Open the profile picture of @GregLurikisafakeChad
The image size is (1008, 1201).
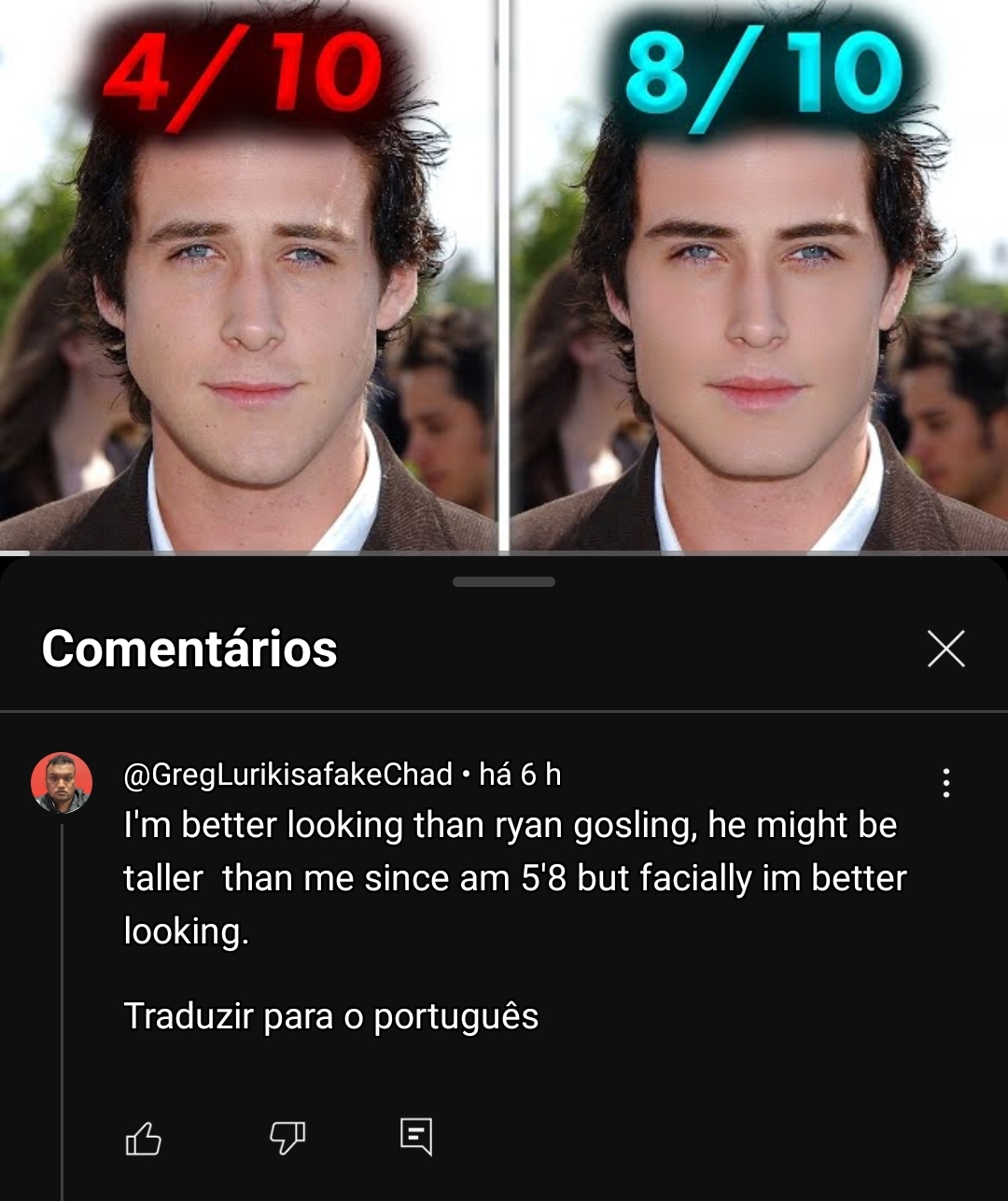[62, 783]
